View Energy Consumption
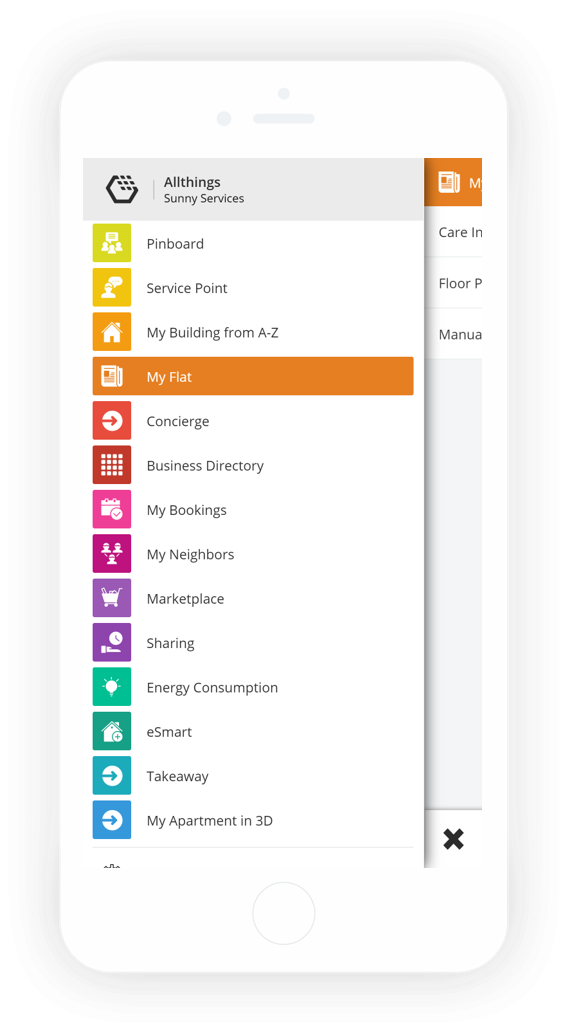The height and width of the screenshot is (1033, 568). click(x=253, y=687)
